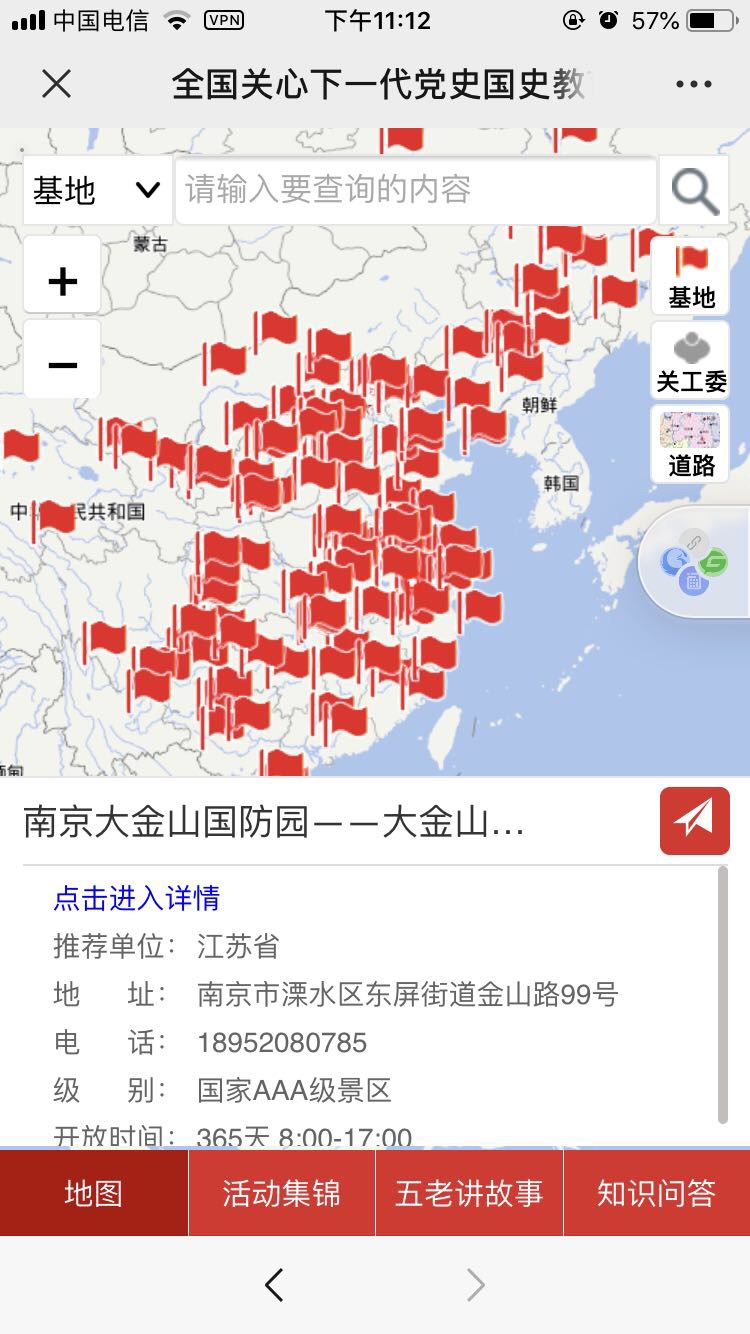Open the three-dot overflow menu
This screenshot has height=1334, width=750.
click(693, 84)
